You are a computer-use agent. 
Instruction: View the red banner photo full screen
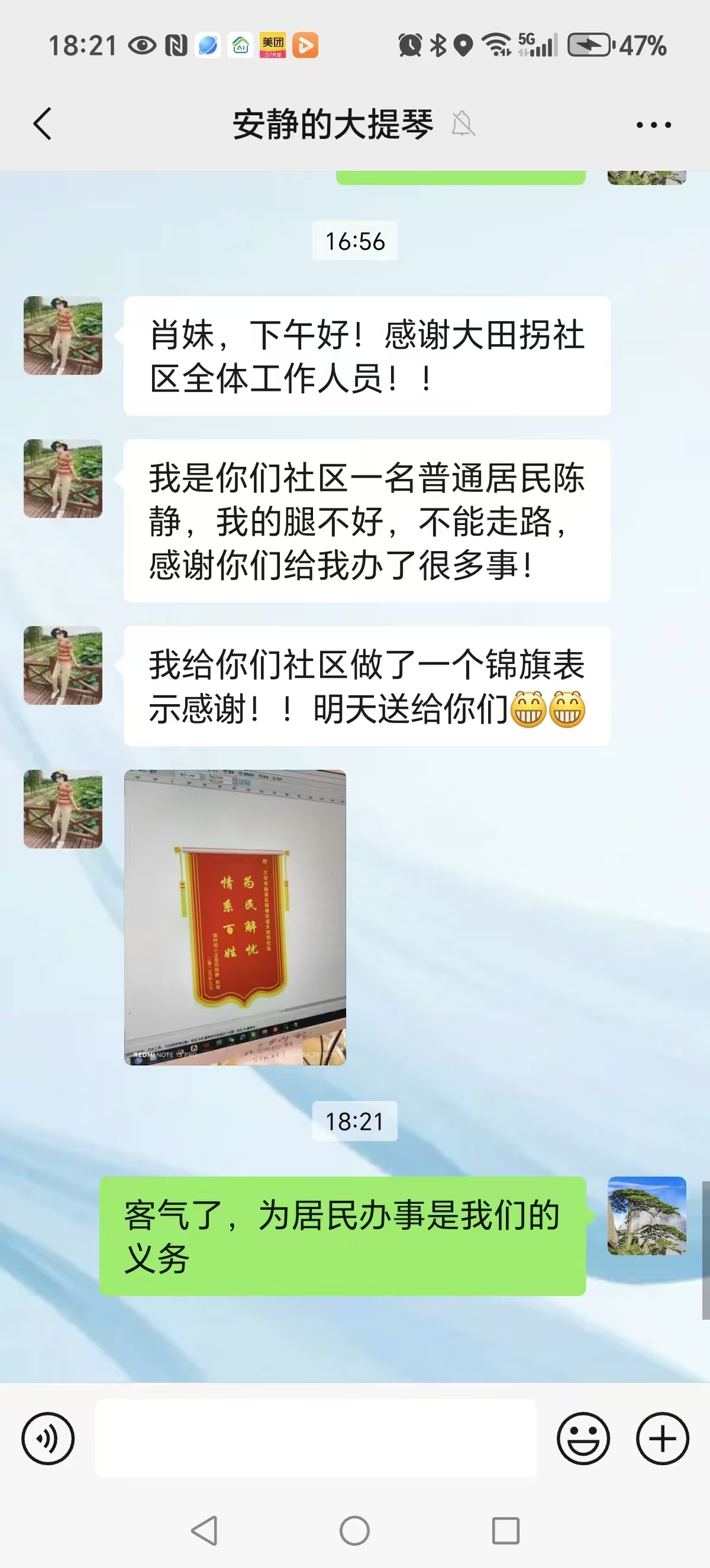pos(235,917)
